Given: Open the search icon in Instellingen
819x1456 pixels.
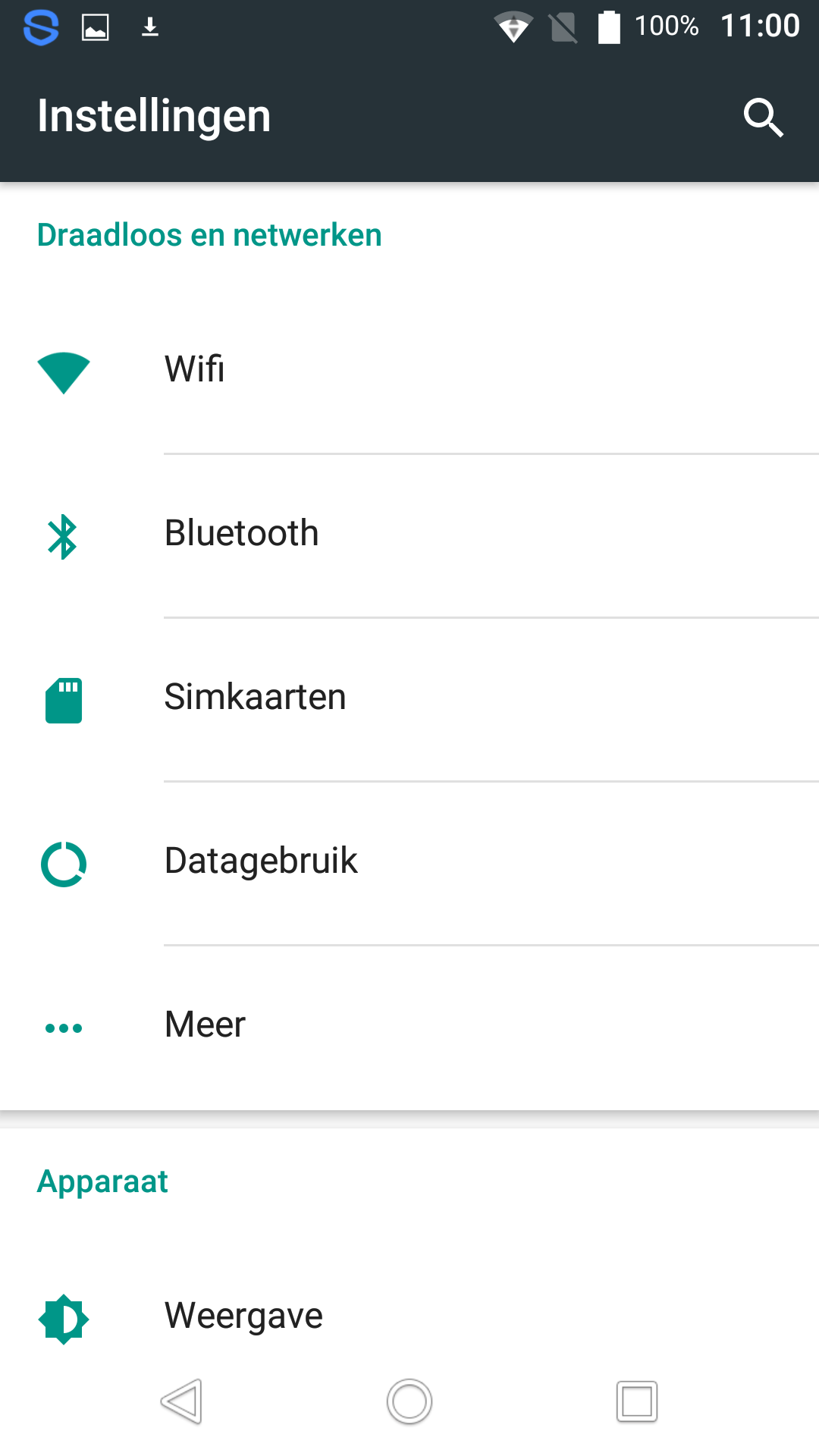Looking at the screenshot, I should (763, 117).
